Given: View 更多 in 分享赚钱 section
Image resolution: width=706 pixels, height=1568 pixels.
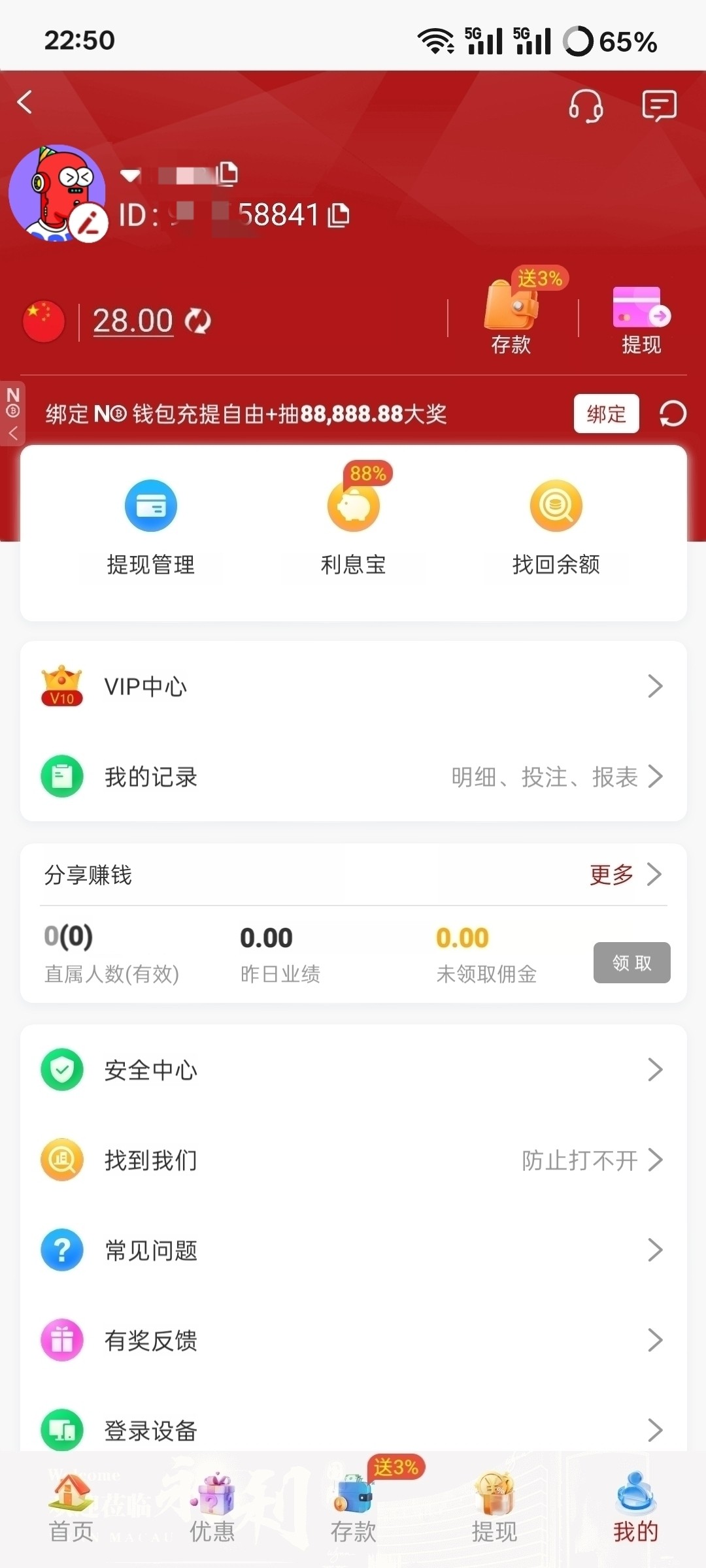Looking at the screenshot, I should [x=625, y=874].
